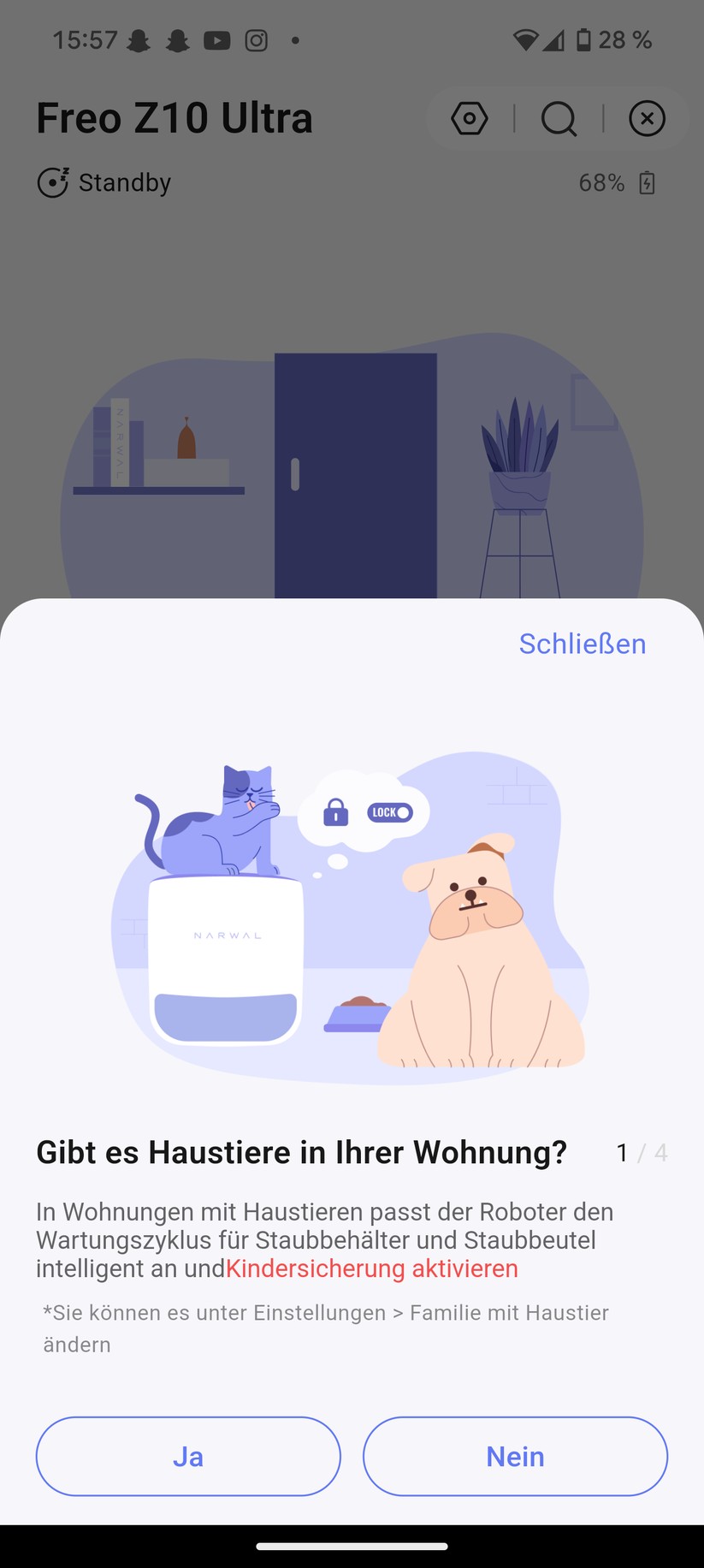Open the hexagon settings icon
704x1568 pixels.
point(470,118)
